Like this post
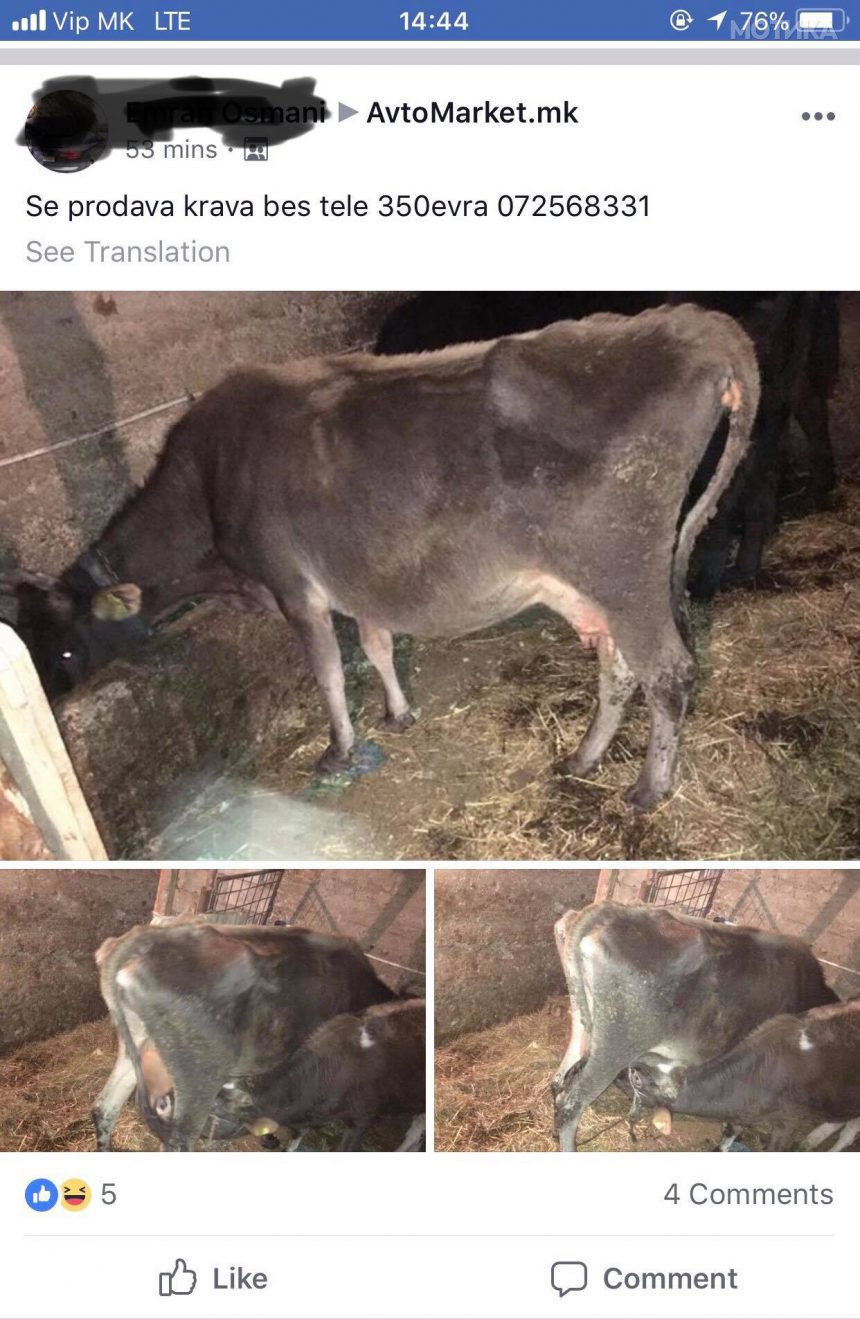 point(213,1278)
